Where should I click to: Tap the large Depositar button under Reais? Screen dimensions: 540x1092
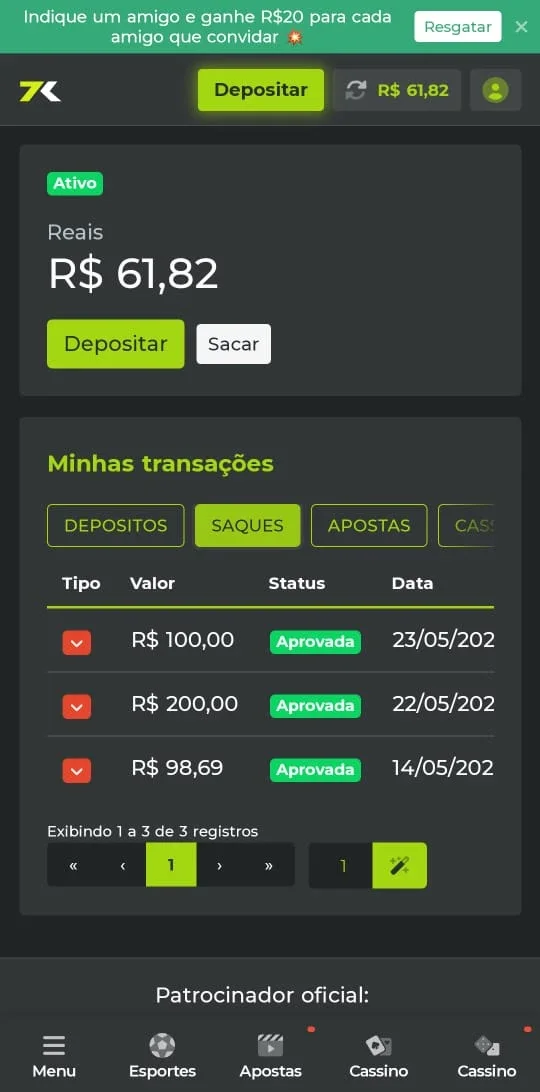(x=116, y=344)
